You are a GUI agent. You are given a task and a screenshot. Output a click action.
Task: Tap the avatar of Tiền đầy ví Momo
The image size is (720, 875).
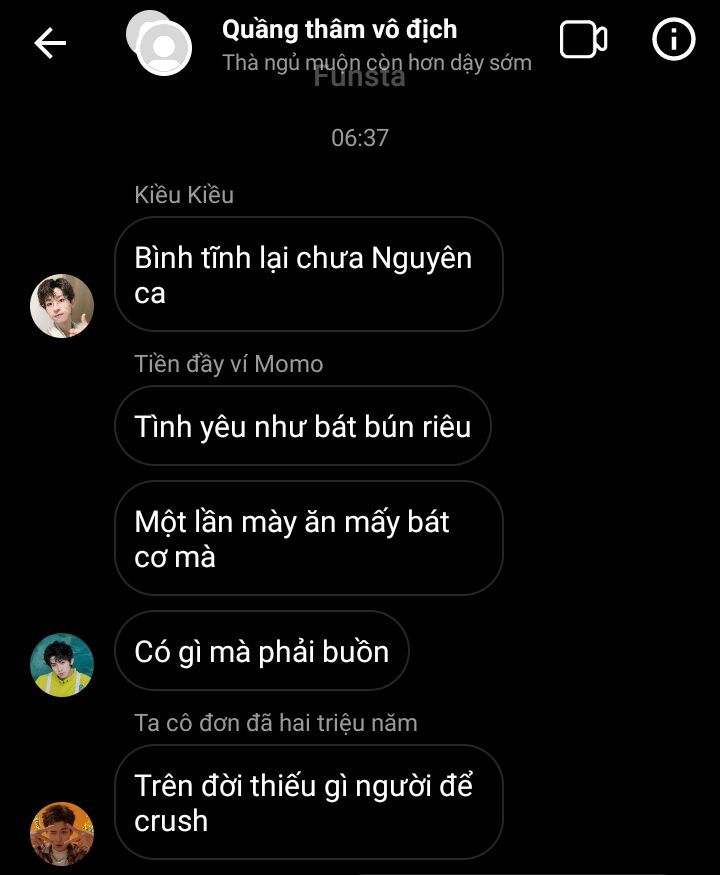click(x=62, y=664)
